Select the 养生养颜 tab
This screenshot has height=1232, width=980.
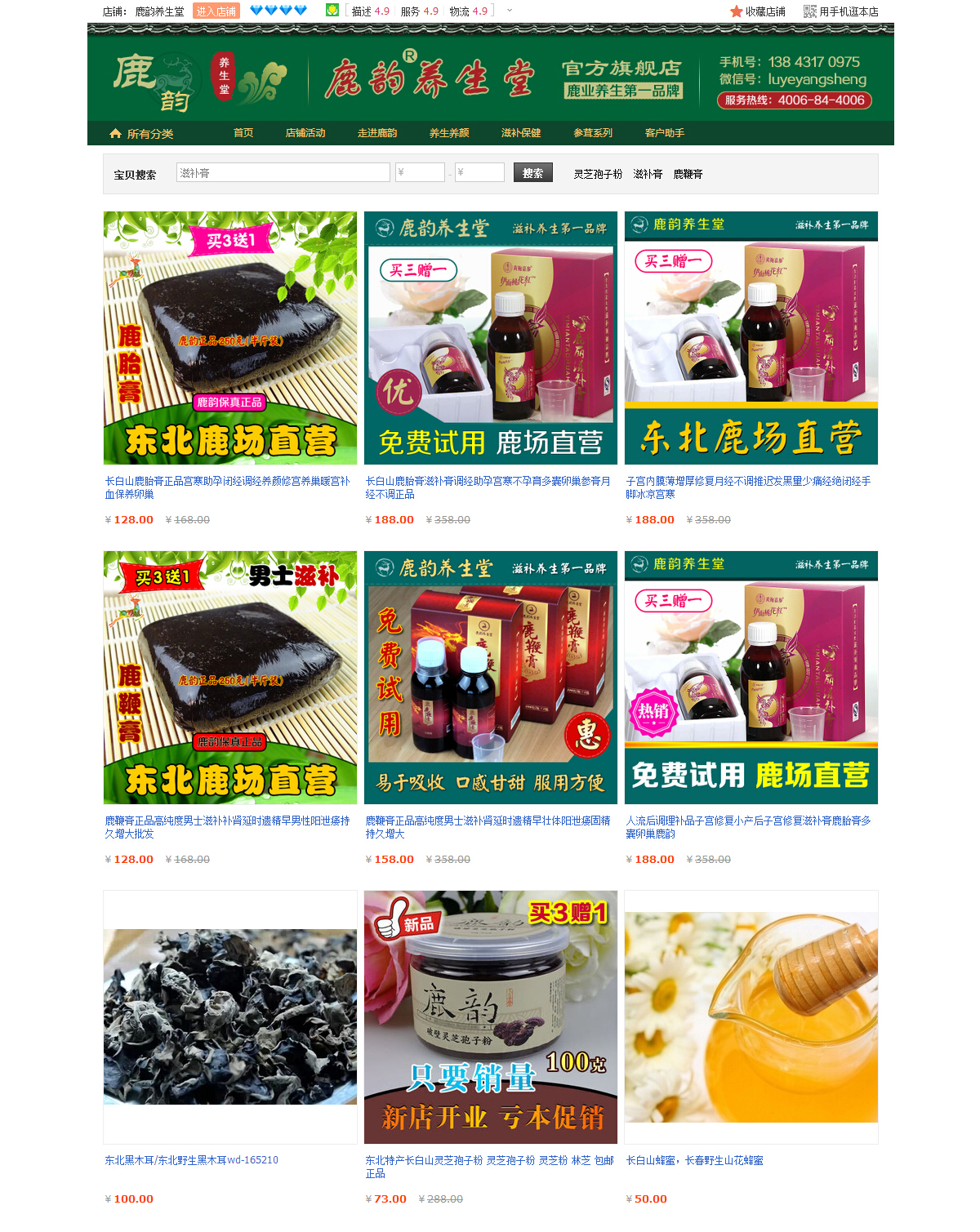pyautogui.click(x=449, y=133)
